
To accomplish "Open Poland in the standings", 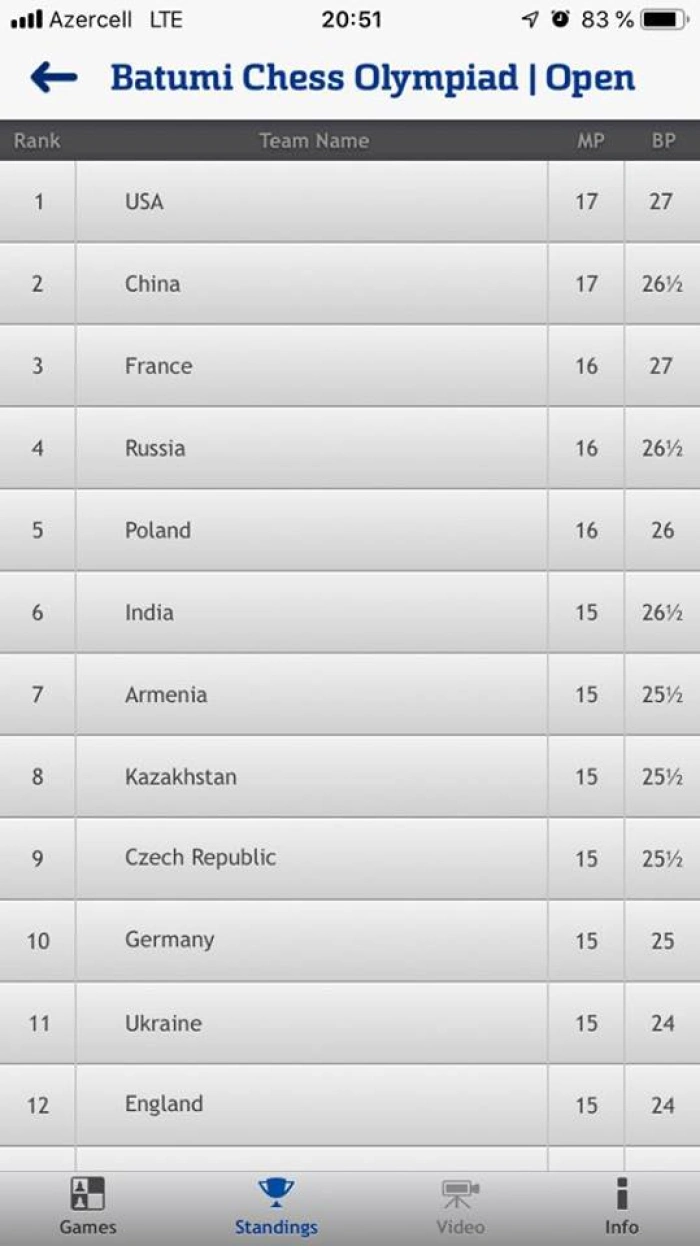I will coord(310,530).
